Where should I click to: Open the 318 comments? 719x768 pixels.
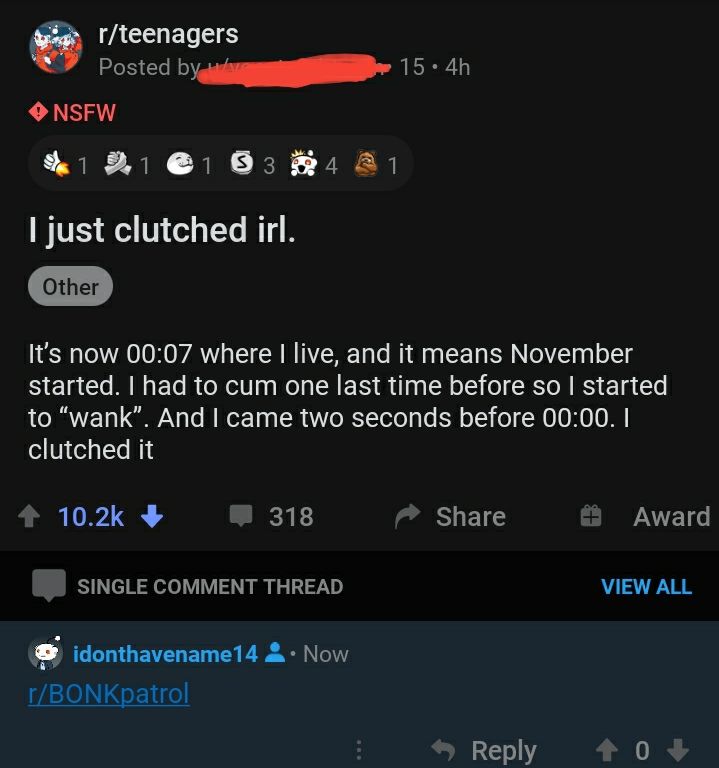click(271, 516)
